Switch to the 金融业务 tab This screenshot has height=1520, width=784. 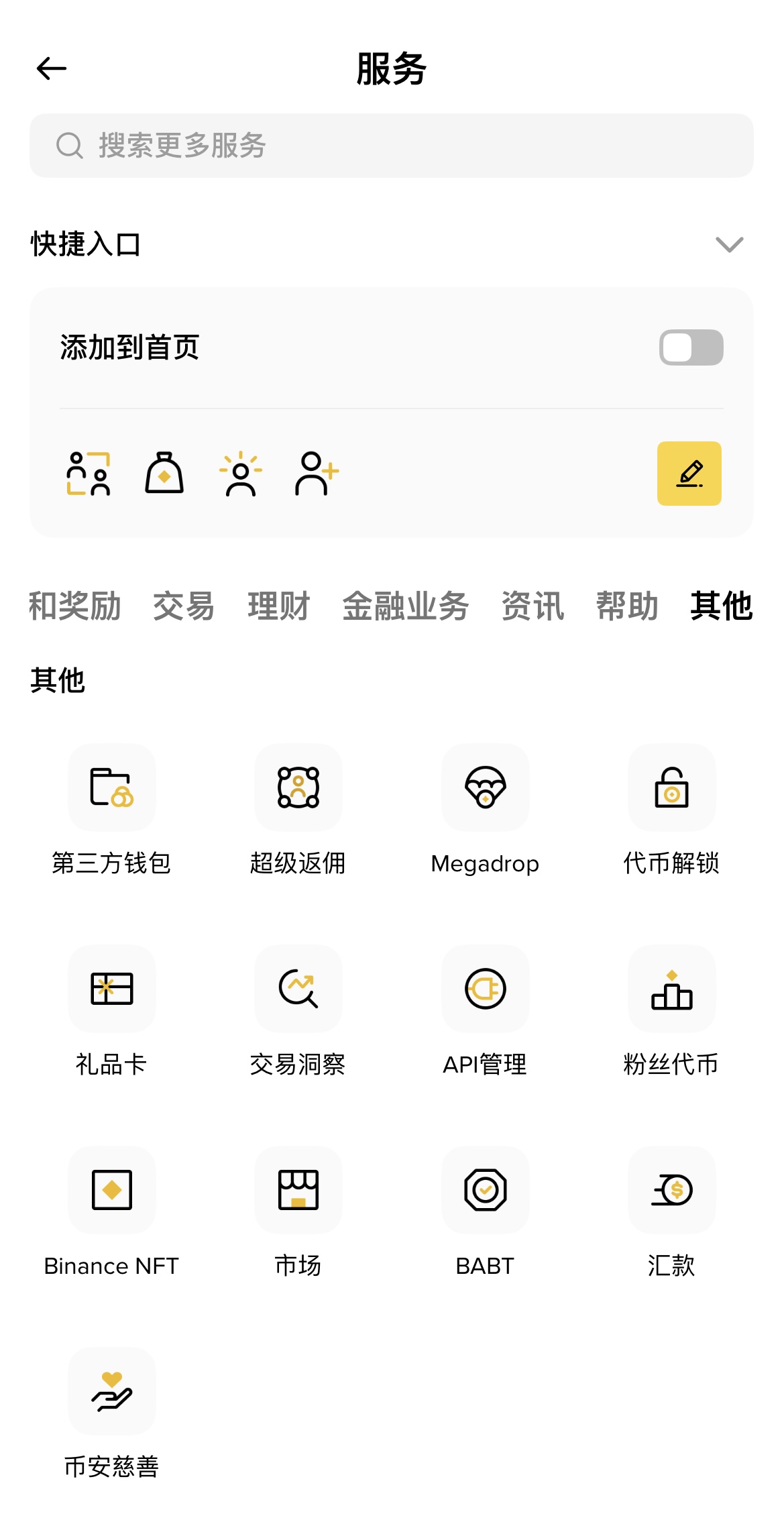click(406, 606)
